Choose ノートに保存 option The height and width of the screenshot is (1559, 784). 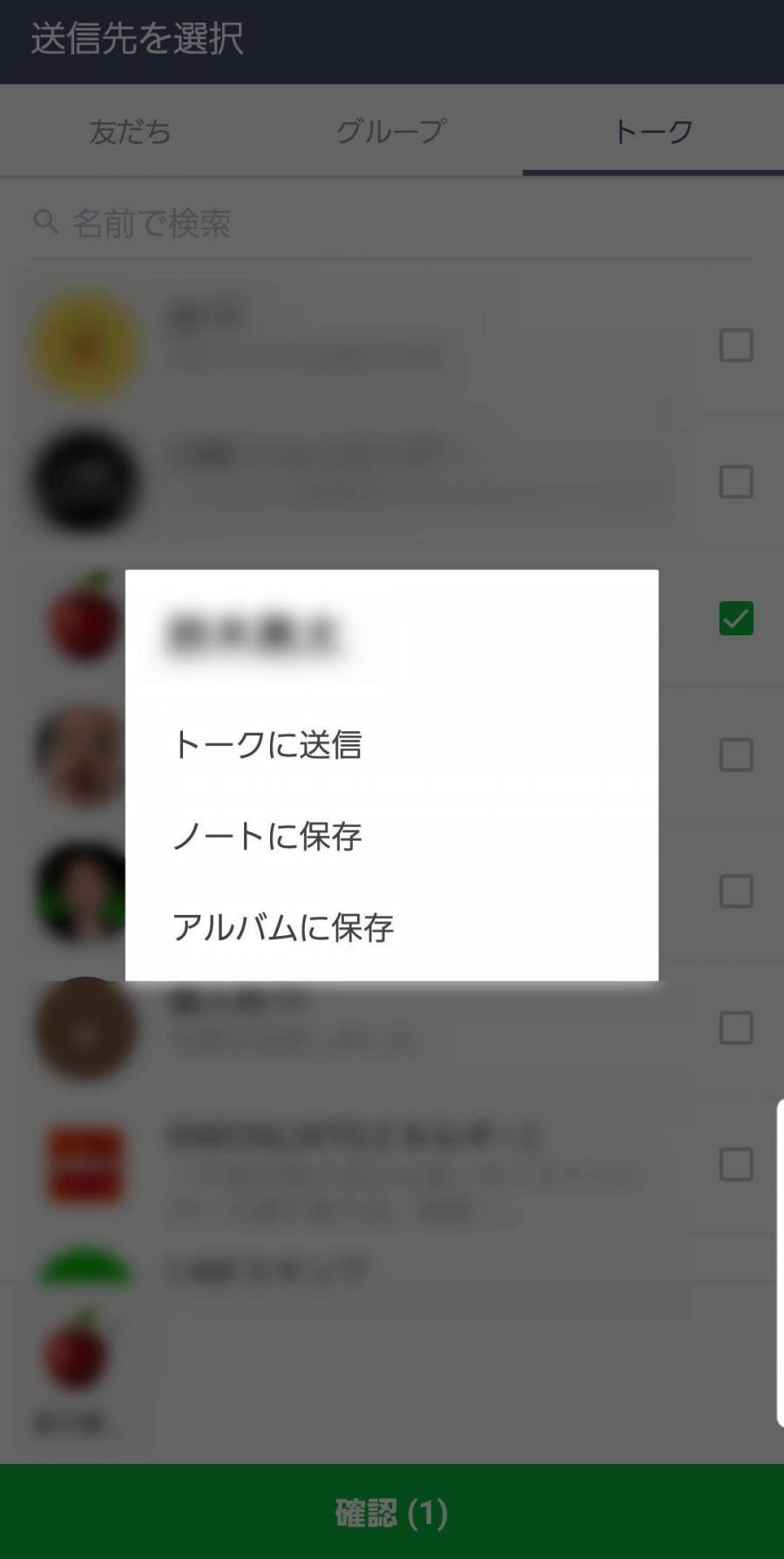click(267, 837)
